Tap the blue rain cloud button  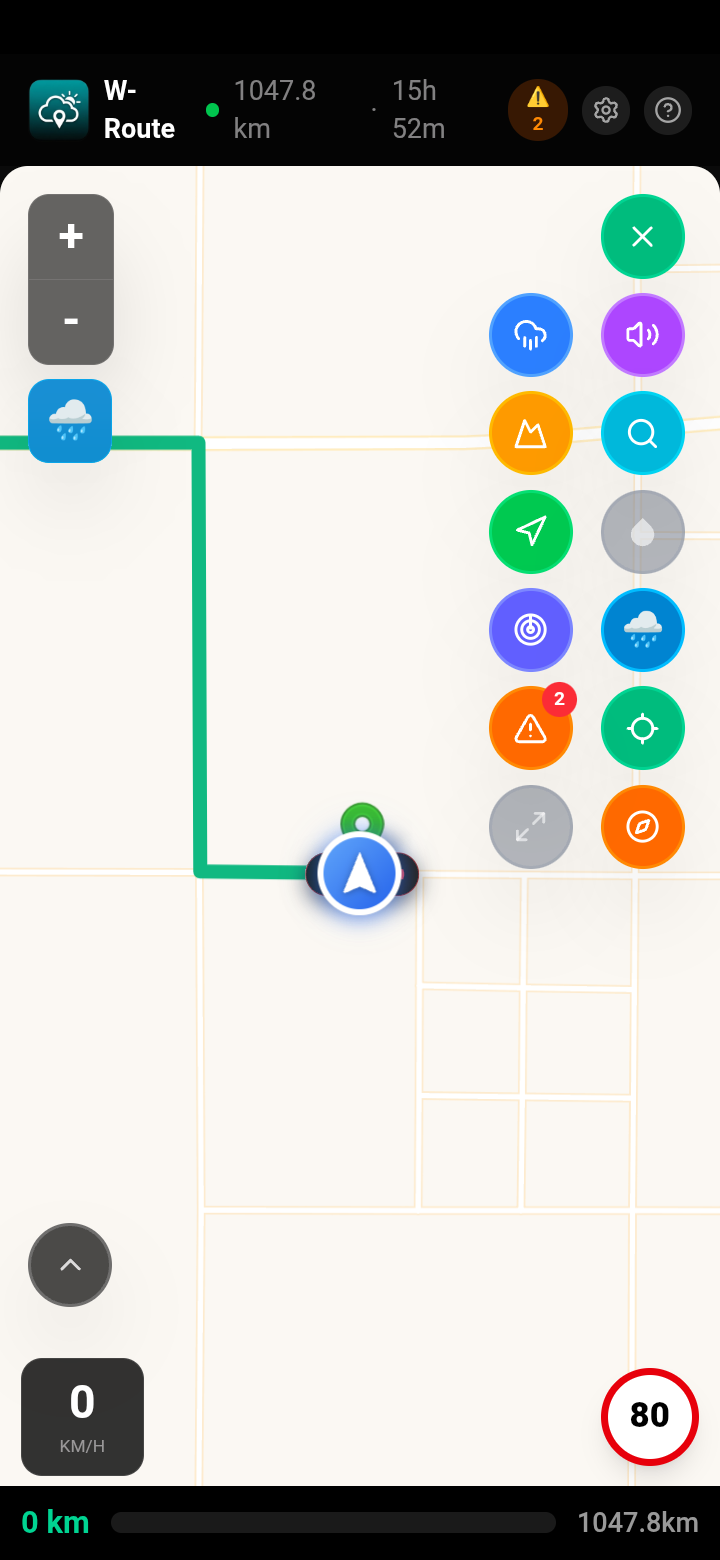tap(530, 335)
